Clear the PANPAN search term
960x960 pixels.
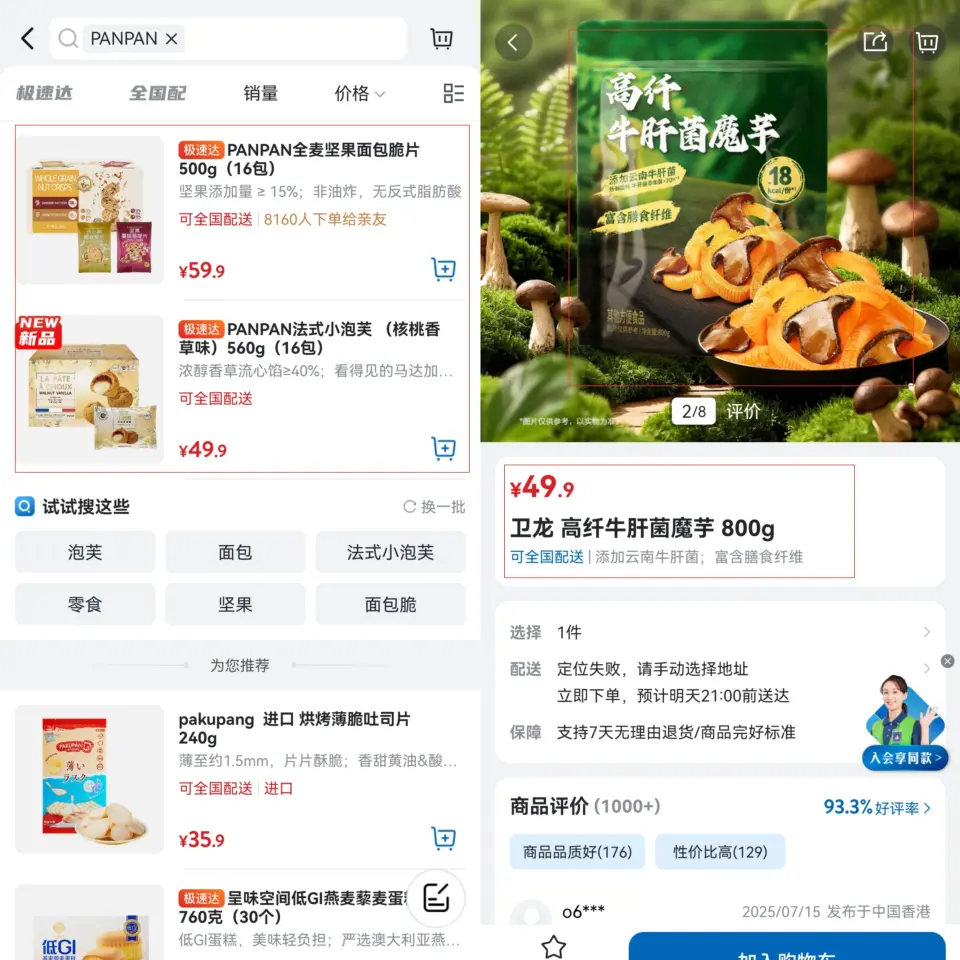click(x=171, y=39)
